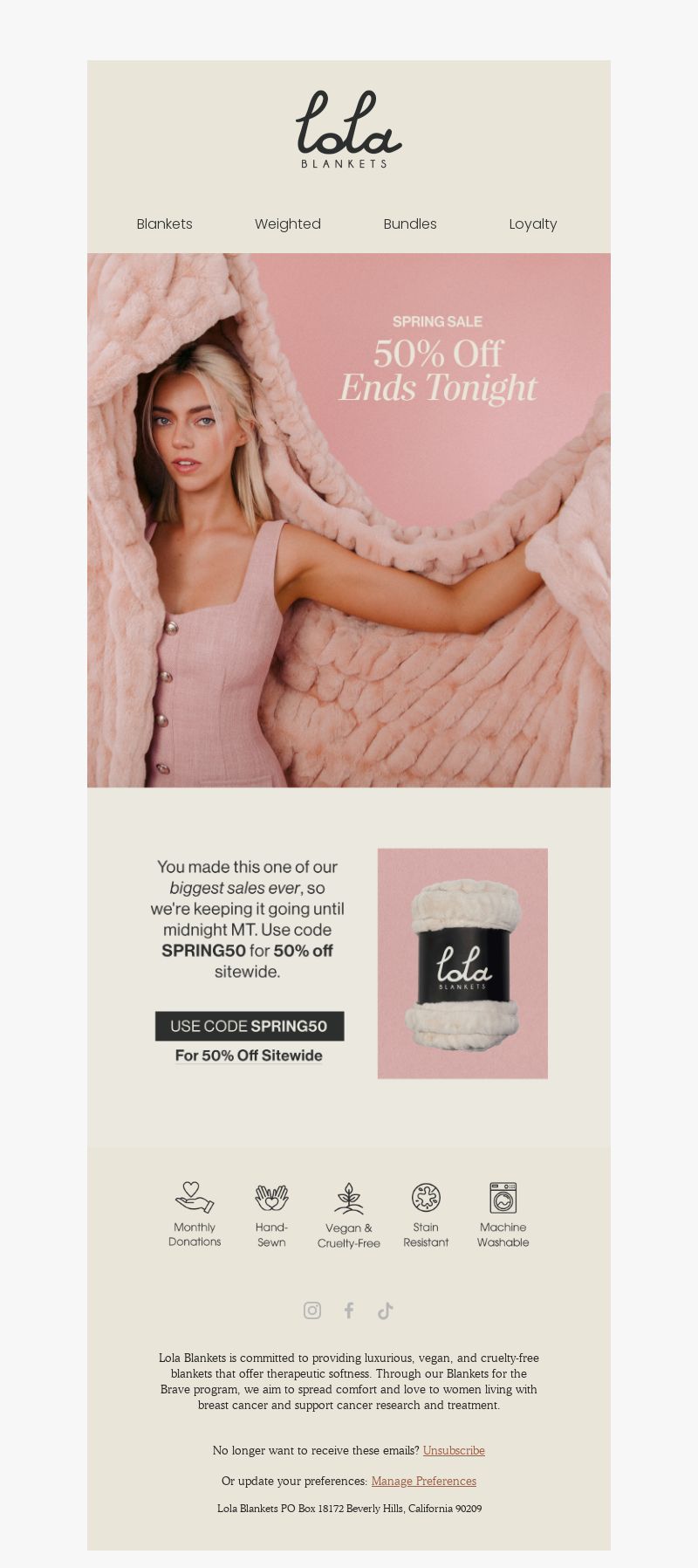This screenshot has height=1568, width=698.
Task: Go to the Weighted category
Action: [288, 224]
